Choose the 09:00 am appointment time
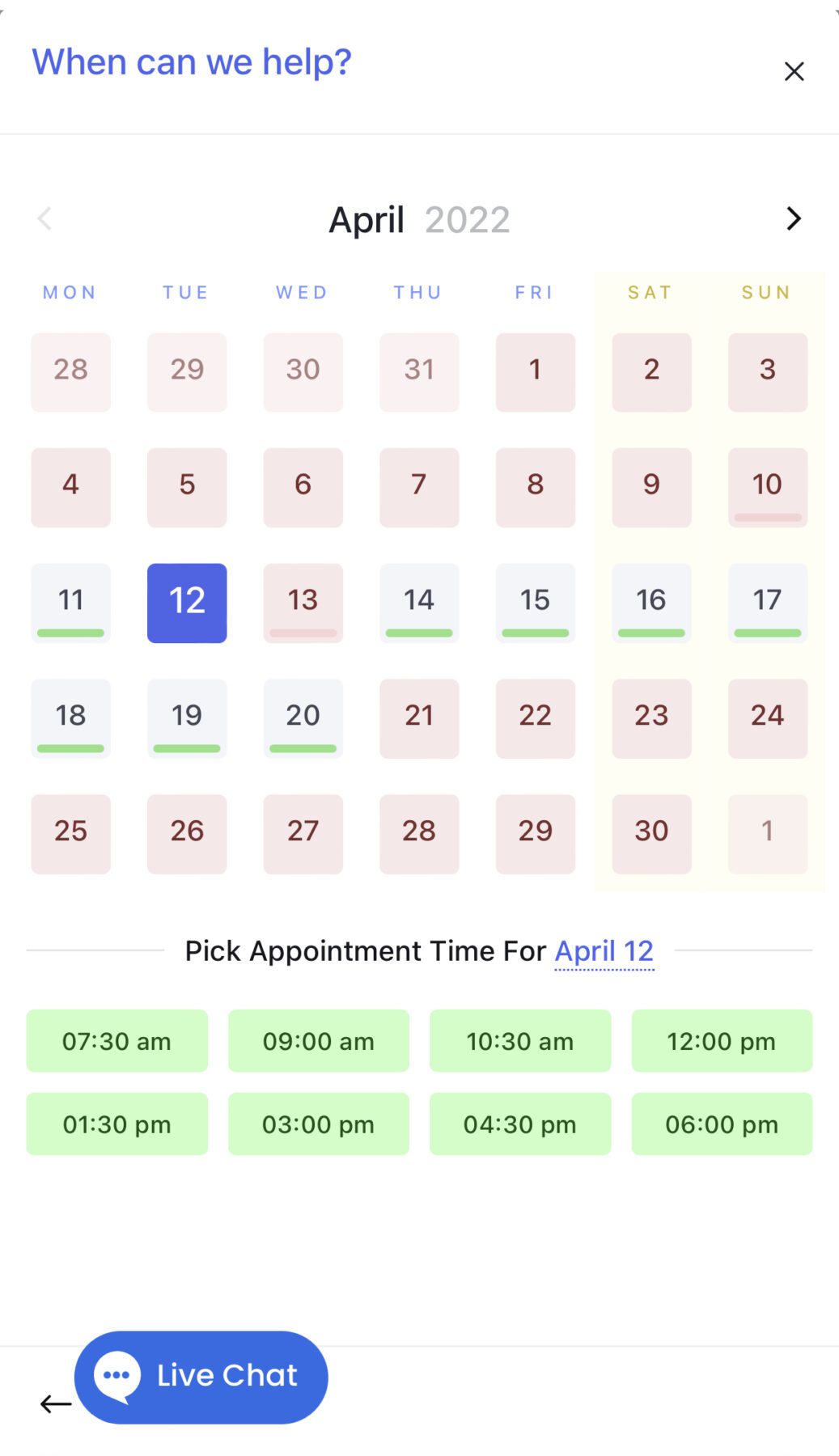Image resolution: width=839 pixels, height=1456 pixels. [x=319, y=1041]
